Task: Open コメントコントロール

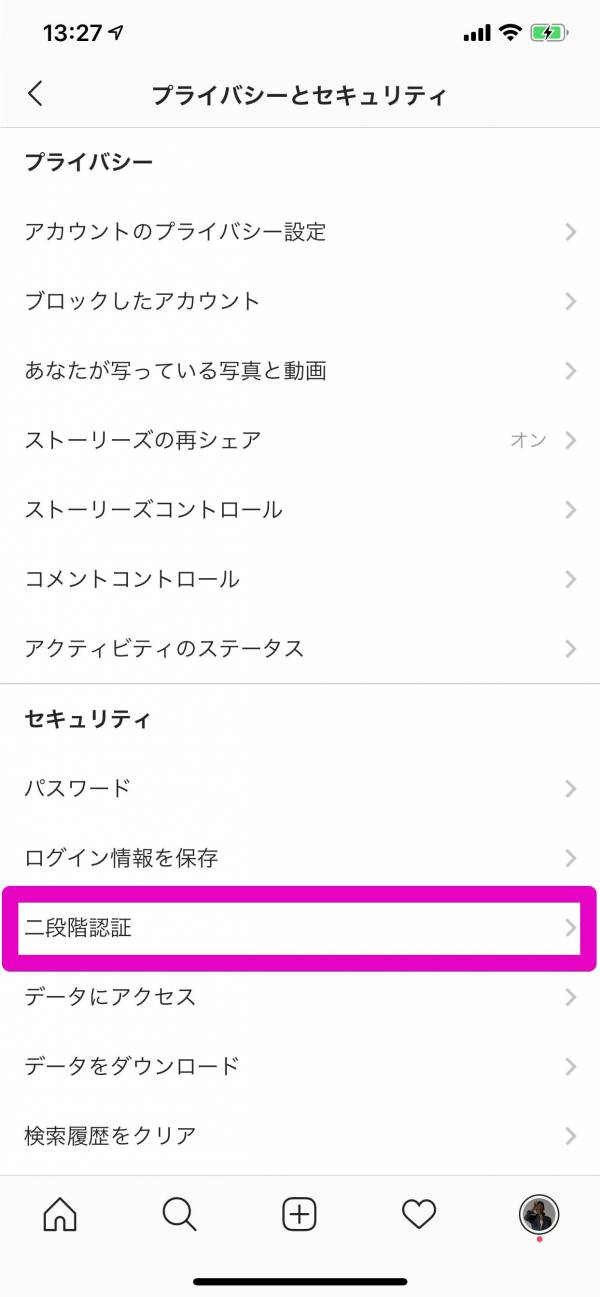Action: click(300, 579)
